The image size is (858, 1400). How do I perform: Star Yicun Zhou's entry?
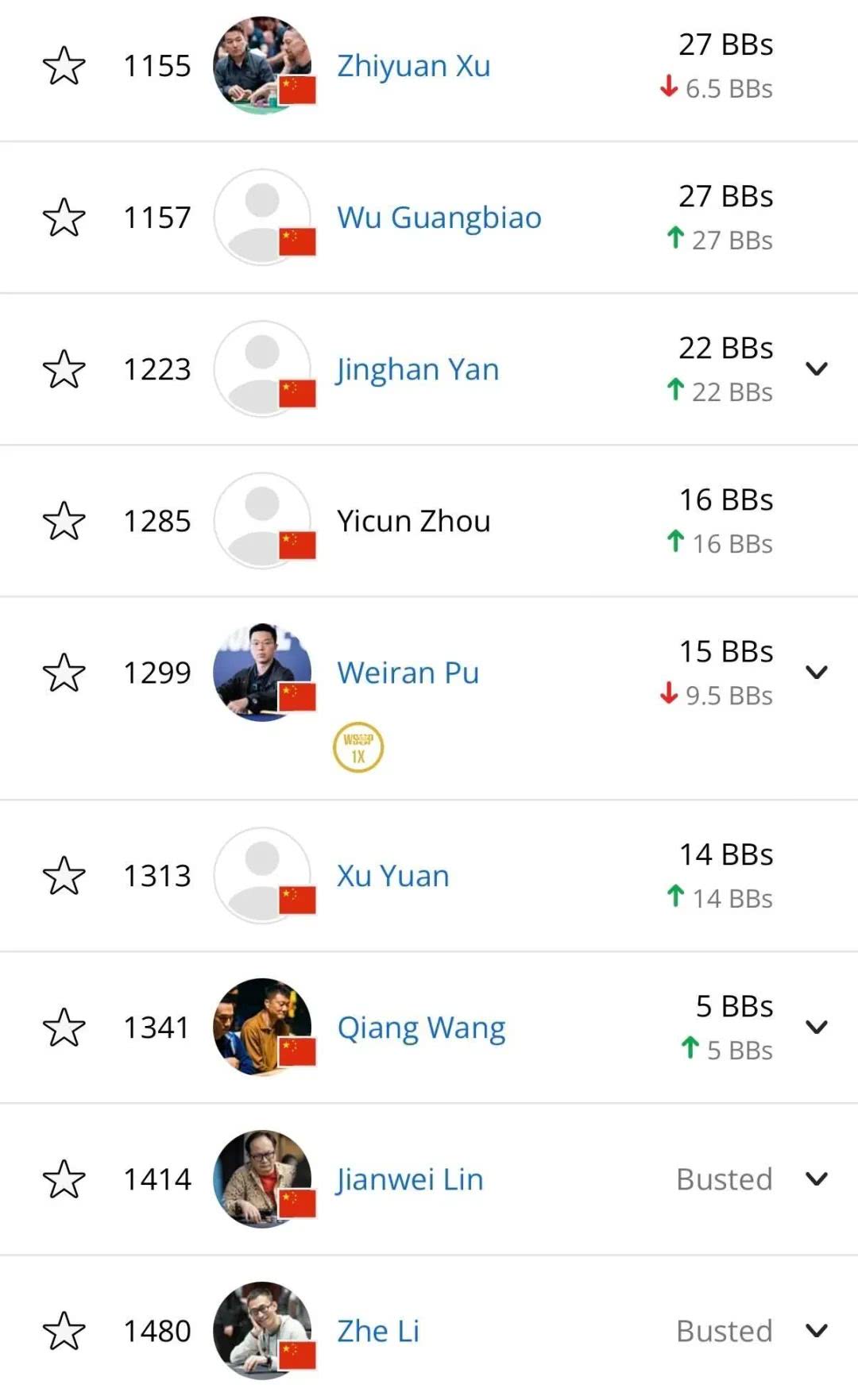pos(64,521)
